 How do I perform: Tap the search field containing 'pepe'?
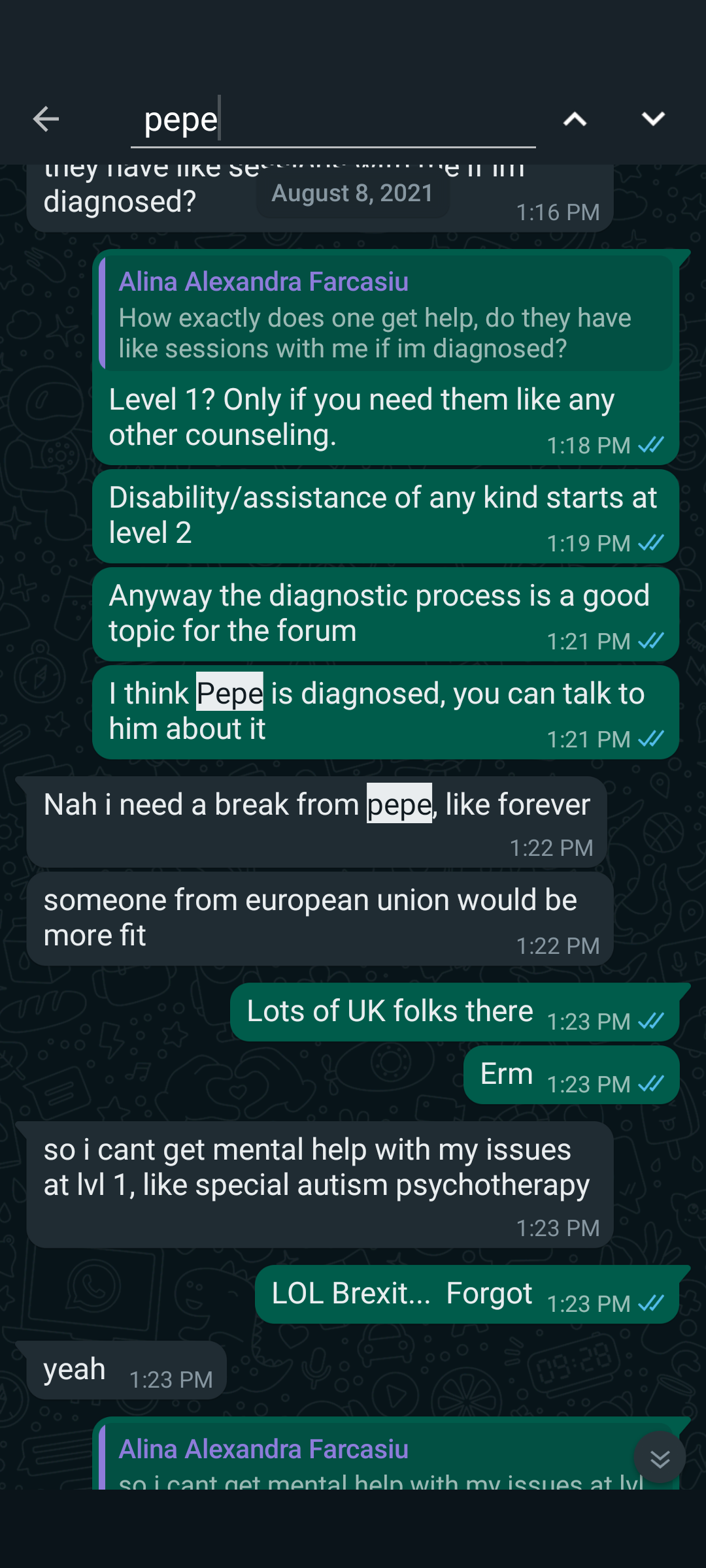pos(333,120)
